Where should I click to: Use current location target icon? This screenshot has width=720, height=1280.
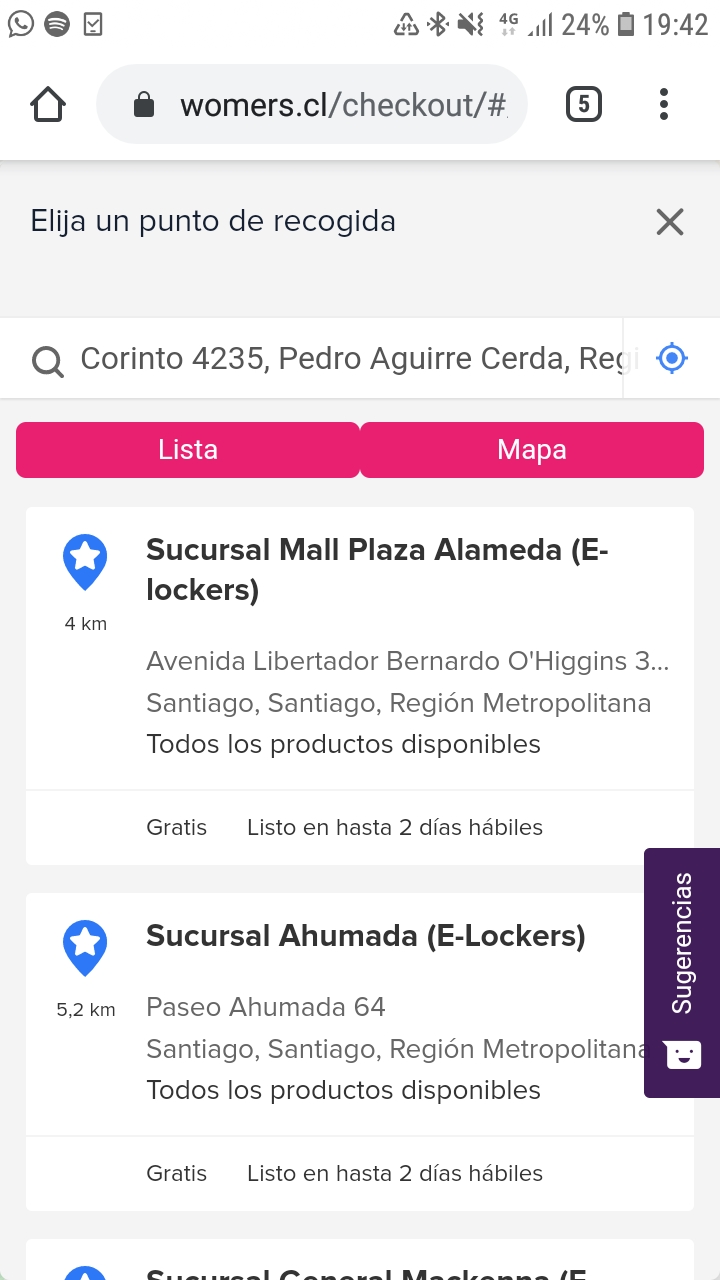click(x=672, y=358)
